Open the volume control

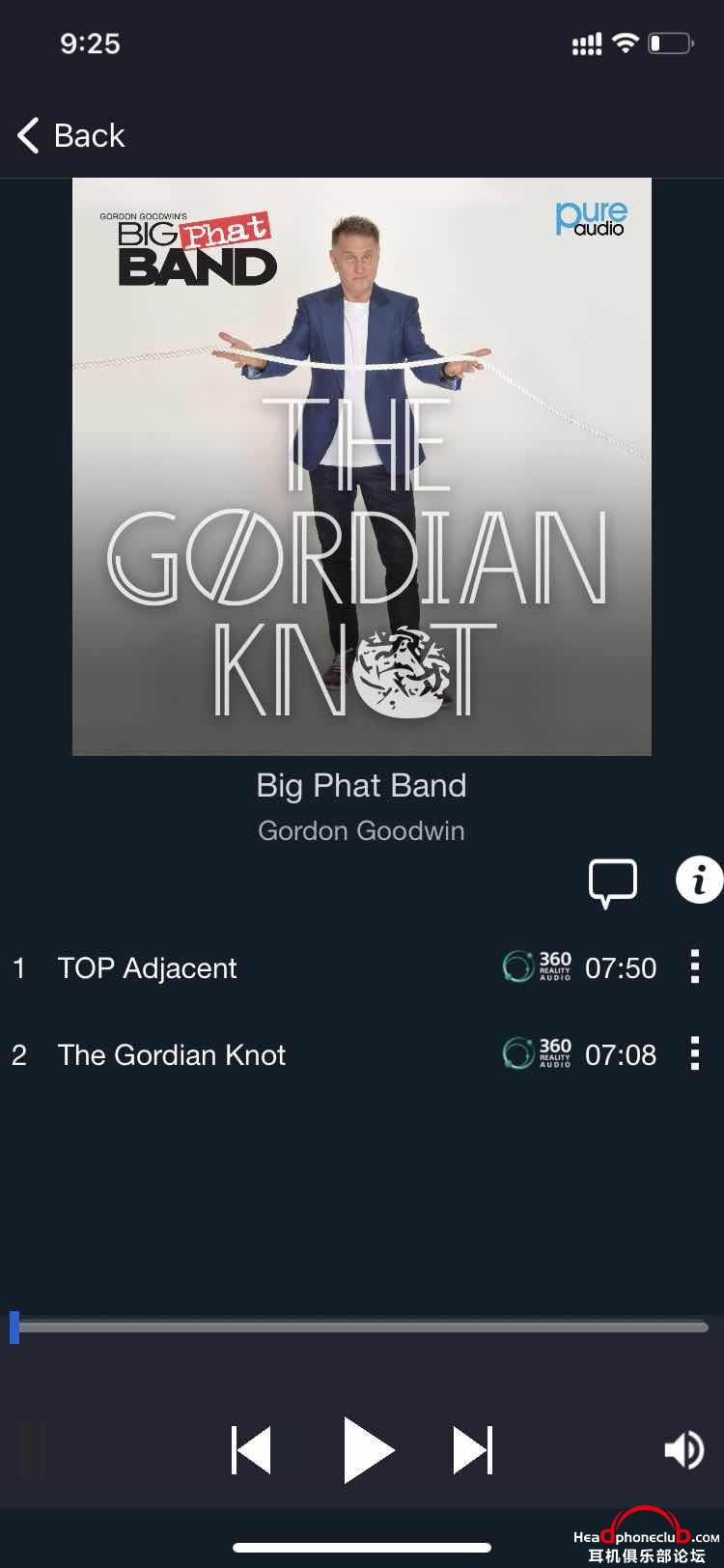pos(683,1450)
